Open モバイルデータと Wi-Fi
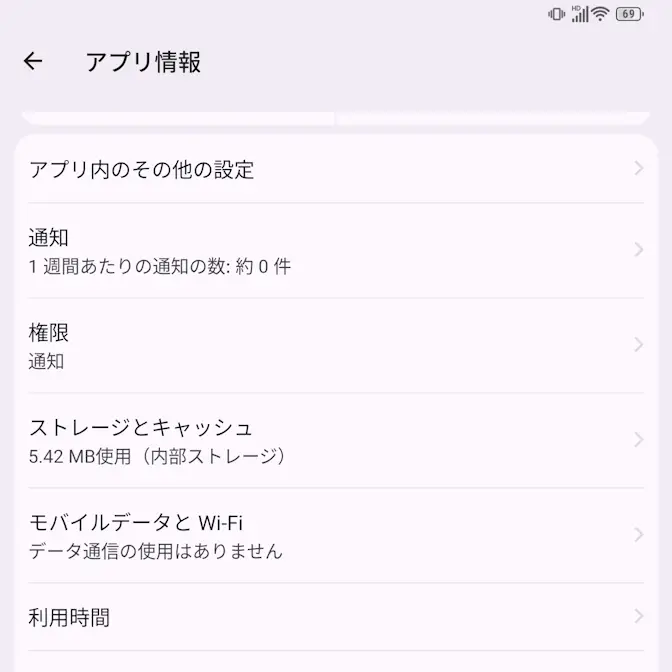The image size is (672, 672). pos(336,535)
